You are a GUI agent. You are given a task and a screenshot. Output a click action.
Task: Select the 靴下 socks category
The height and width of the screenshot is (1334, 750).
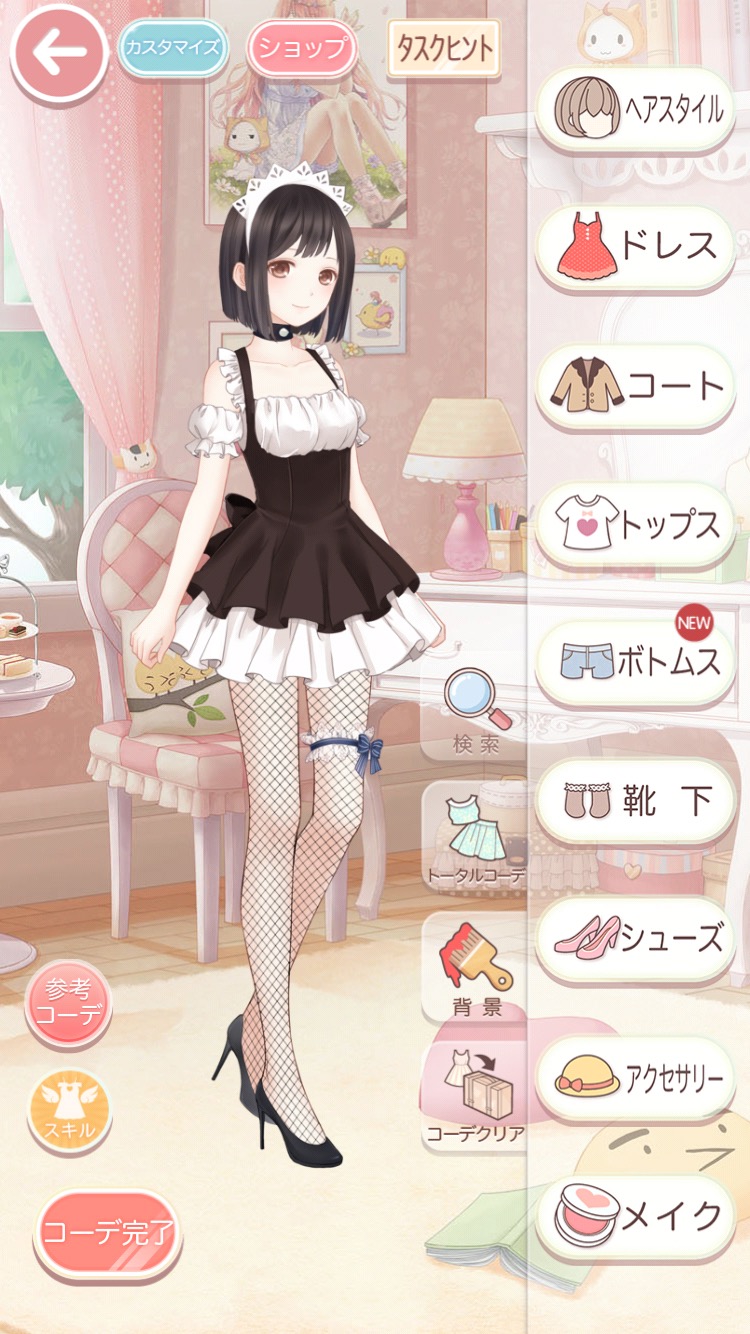coord(636,799)
